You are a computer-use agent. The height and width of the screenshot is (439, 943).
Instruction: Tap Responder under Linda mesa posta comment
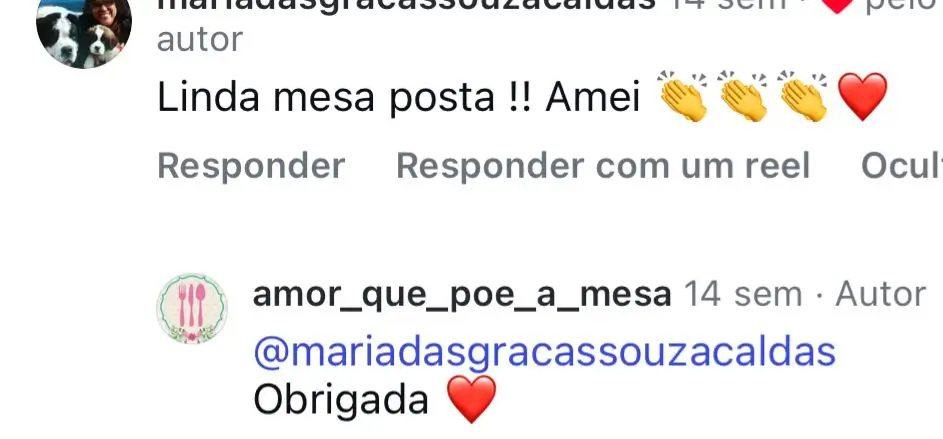click(251, 165)
